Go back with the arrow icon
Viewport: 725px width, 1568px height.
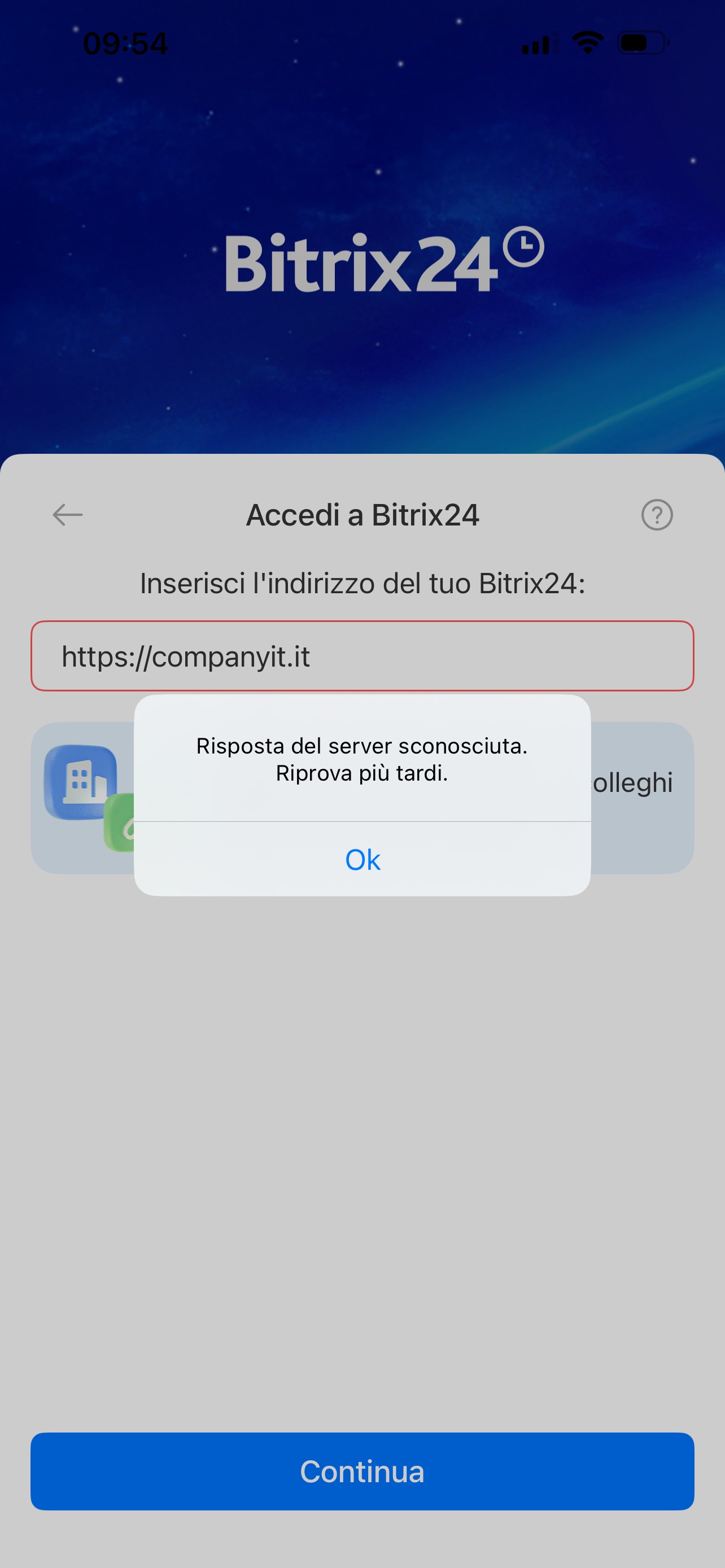[x=68, y=515]
